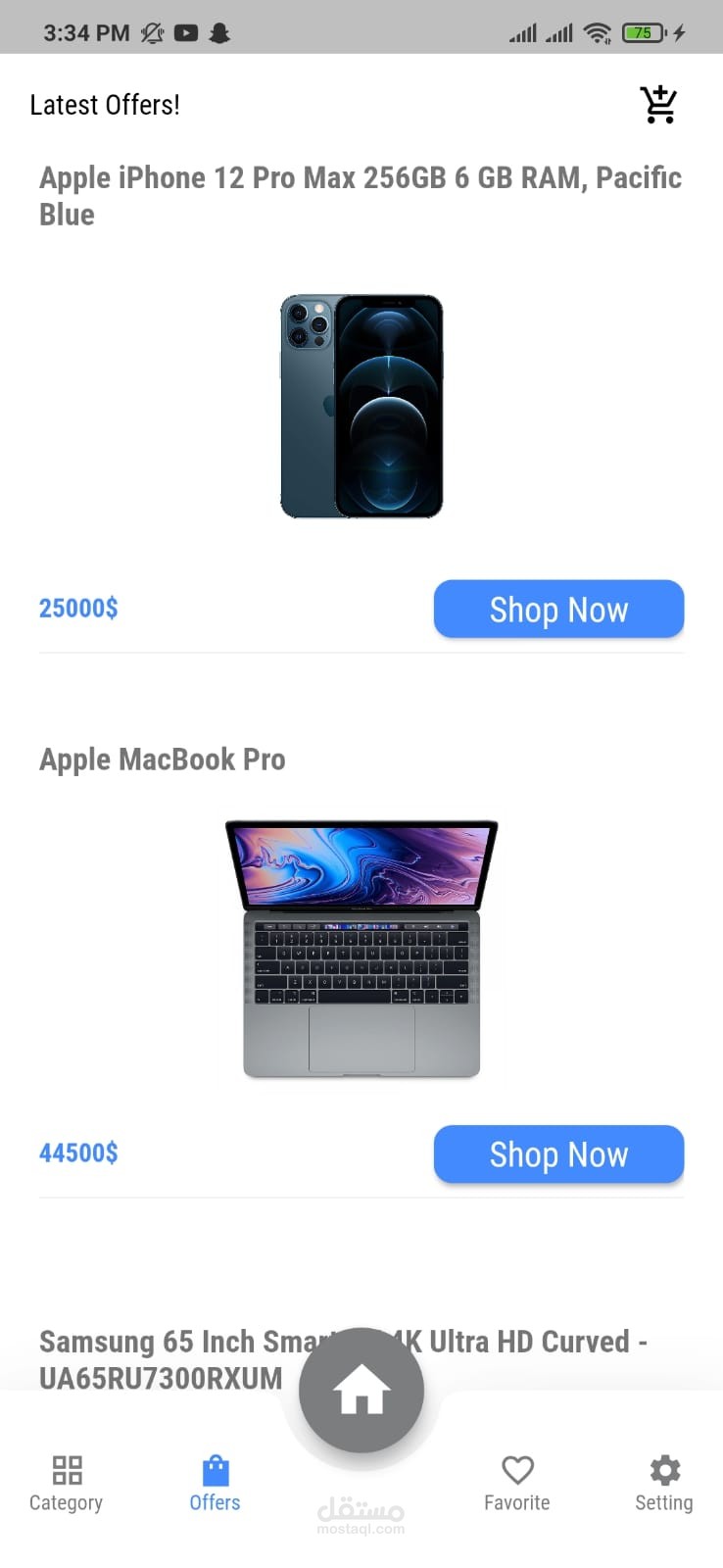Switch to the Setting tab

pyautogui.click(x=663, y=1483)
